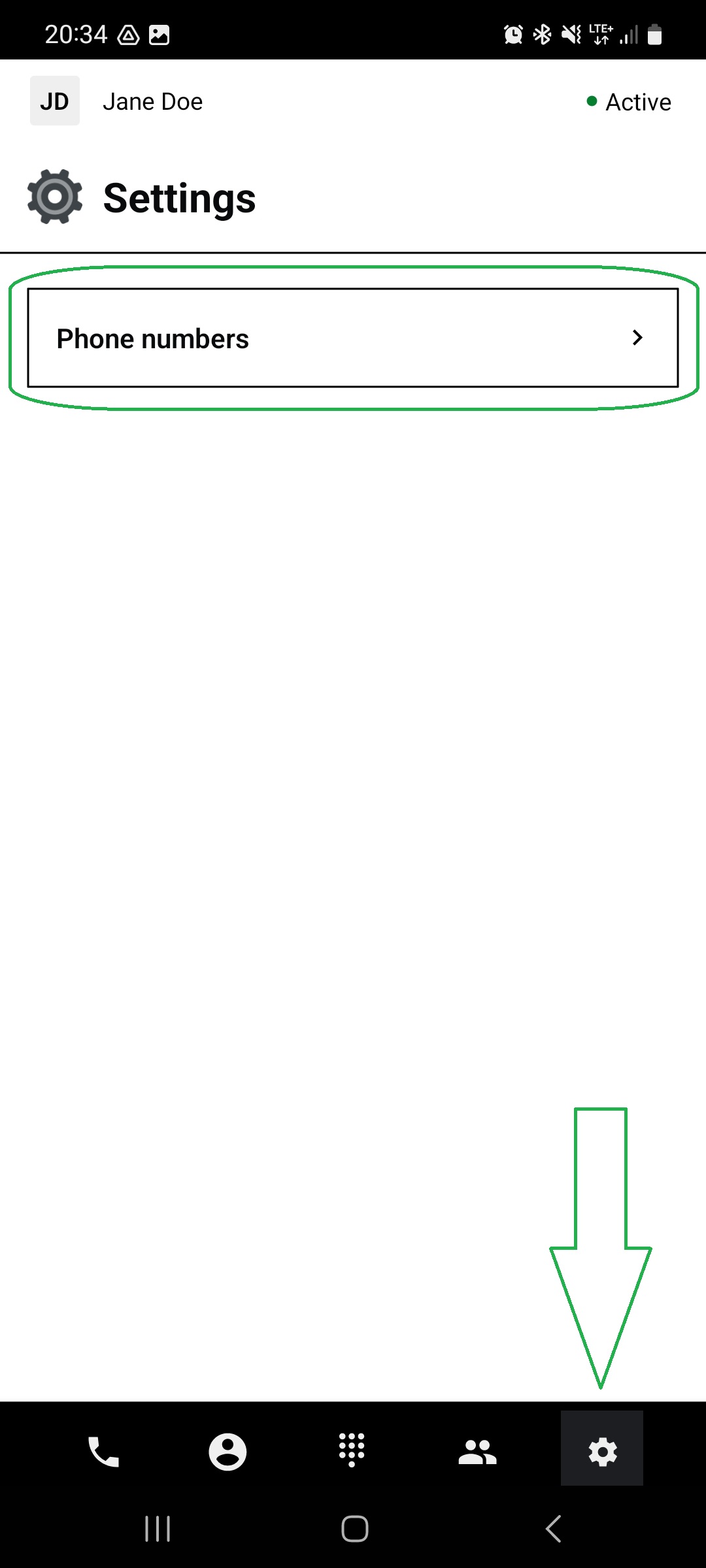The image size is (706, 1568).
Task: Tap the JD avatar for Jane Doe
Action: [x=55, y=101]
